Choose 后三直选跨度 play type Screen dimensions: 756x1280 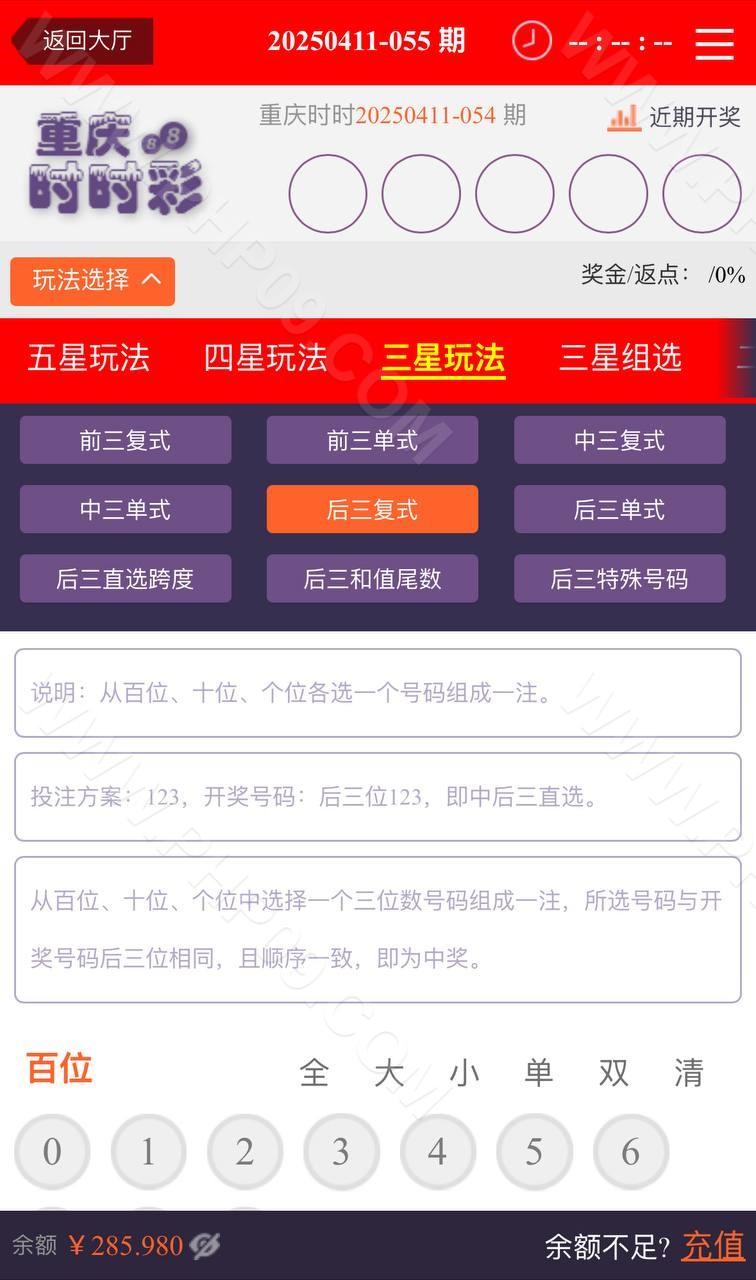pyautogui.click(x=125, y=578)
